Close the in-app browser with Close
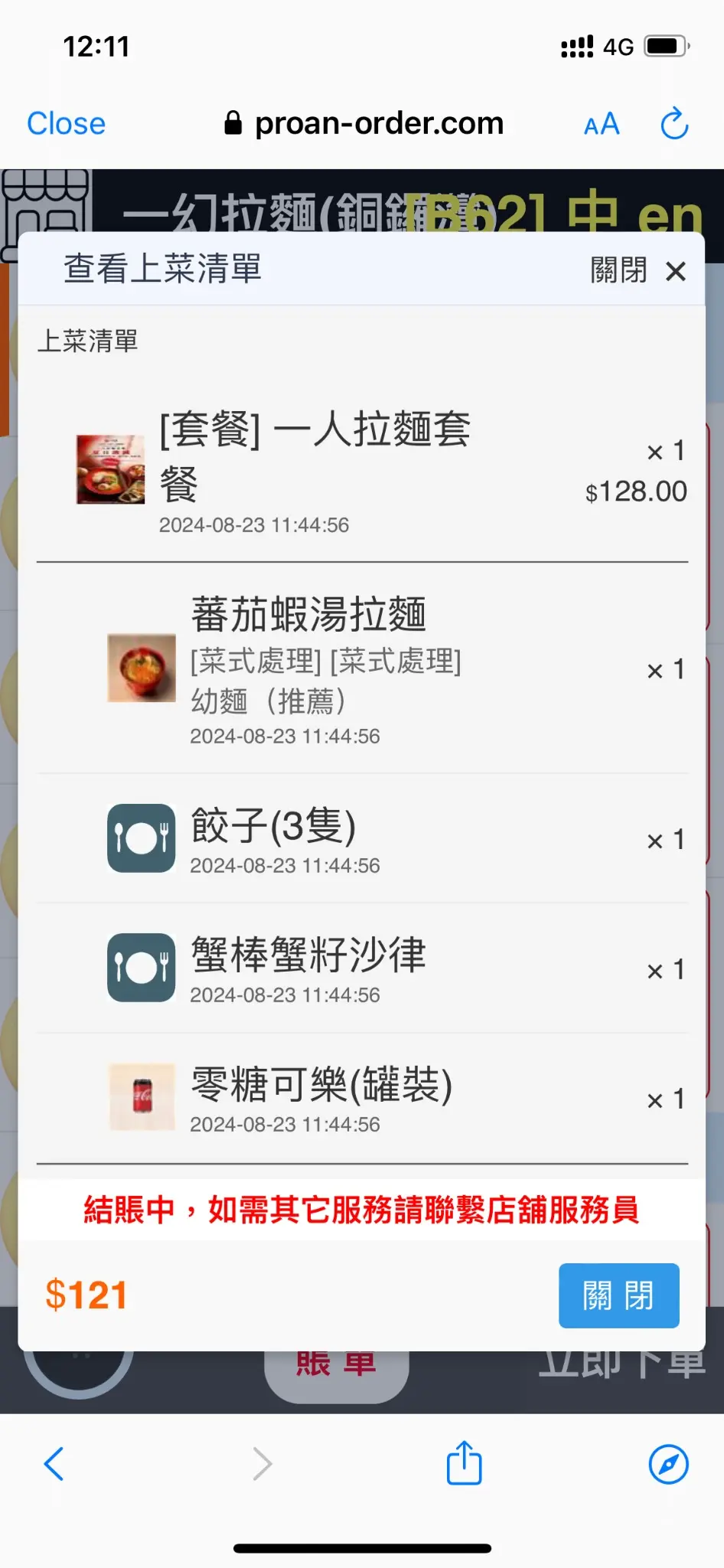Screen dimensions: 724x1568 point(66,123)
